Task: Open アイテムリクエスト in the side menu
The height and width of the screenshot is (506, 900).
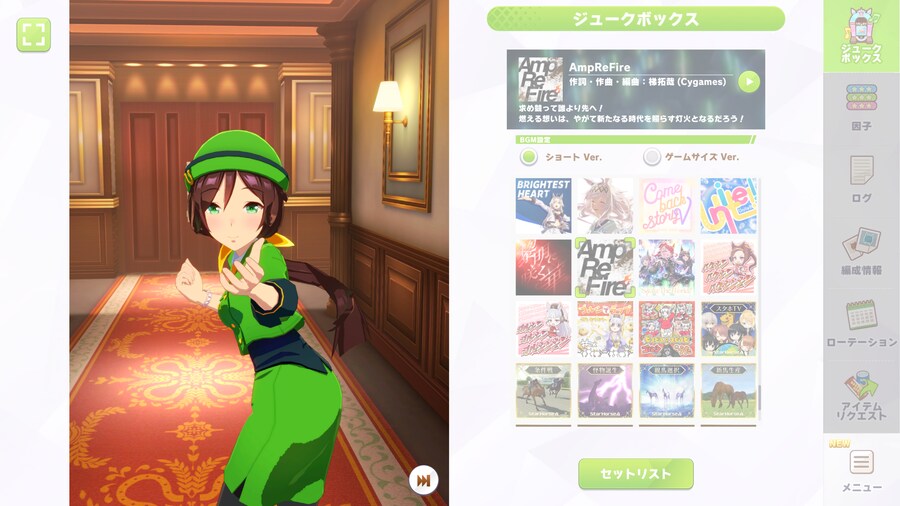Action: pyautogui.click(x=861, y=396)
